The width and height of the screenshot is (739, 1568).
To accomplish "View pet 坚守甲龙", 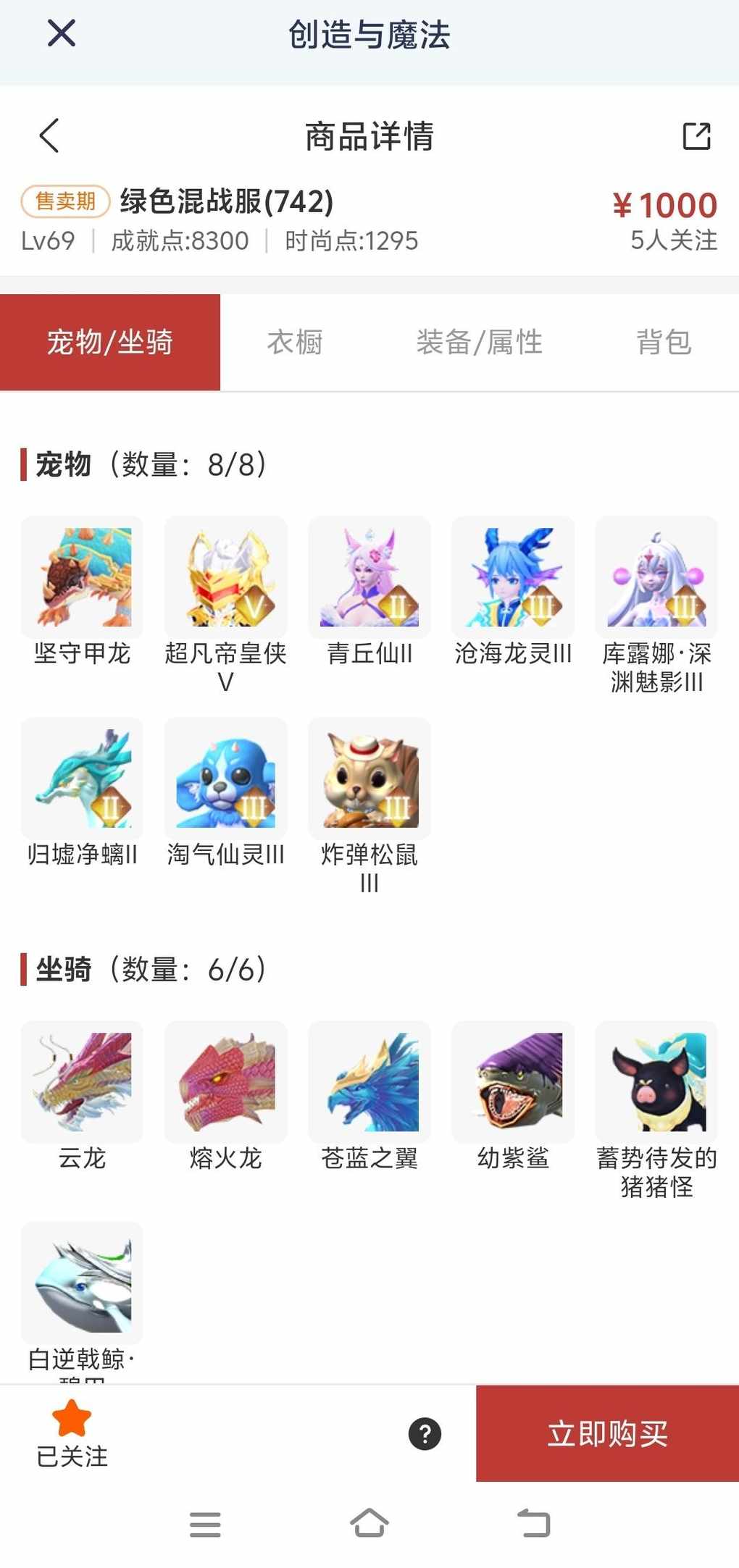I will [82, 577].
